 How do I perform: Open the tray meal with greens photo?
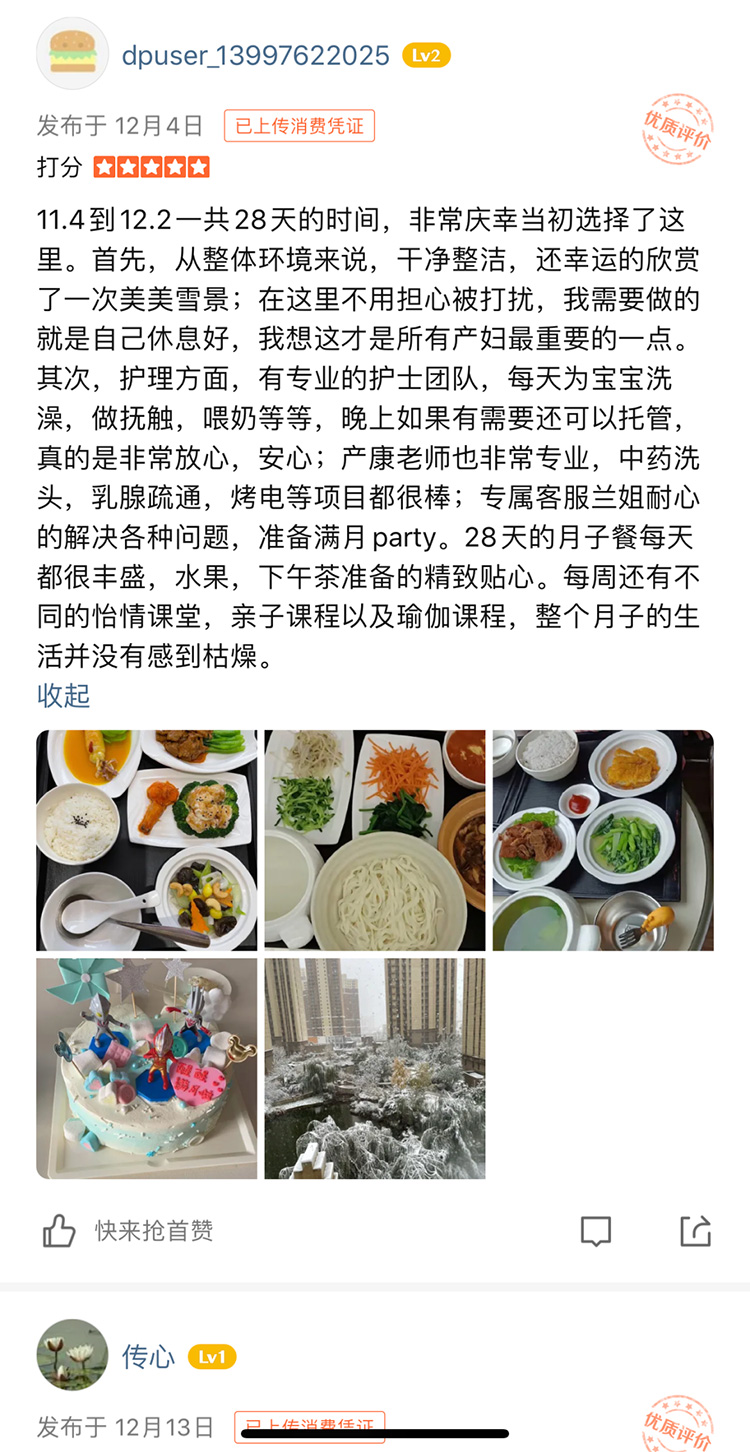603,840
